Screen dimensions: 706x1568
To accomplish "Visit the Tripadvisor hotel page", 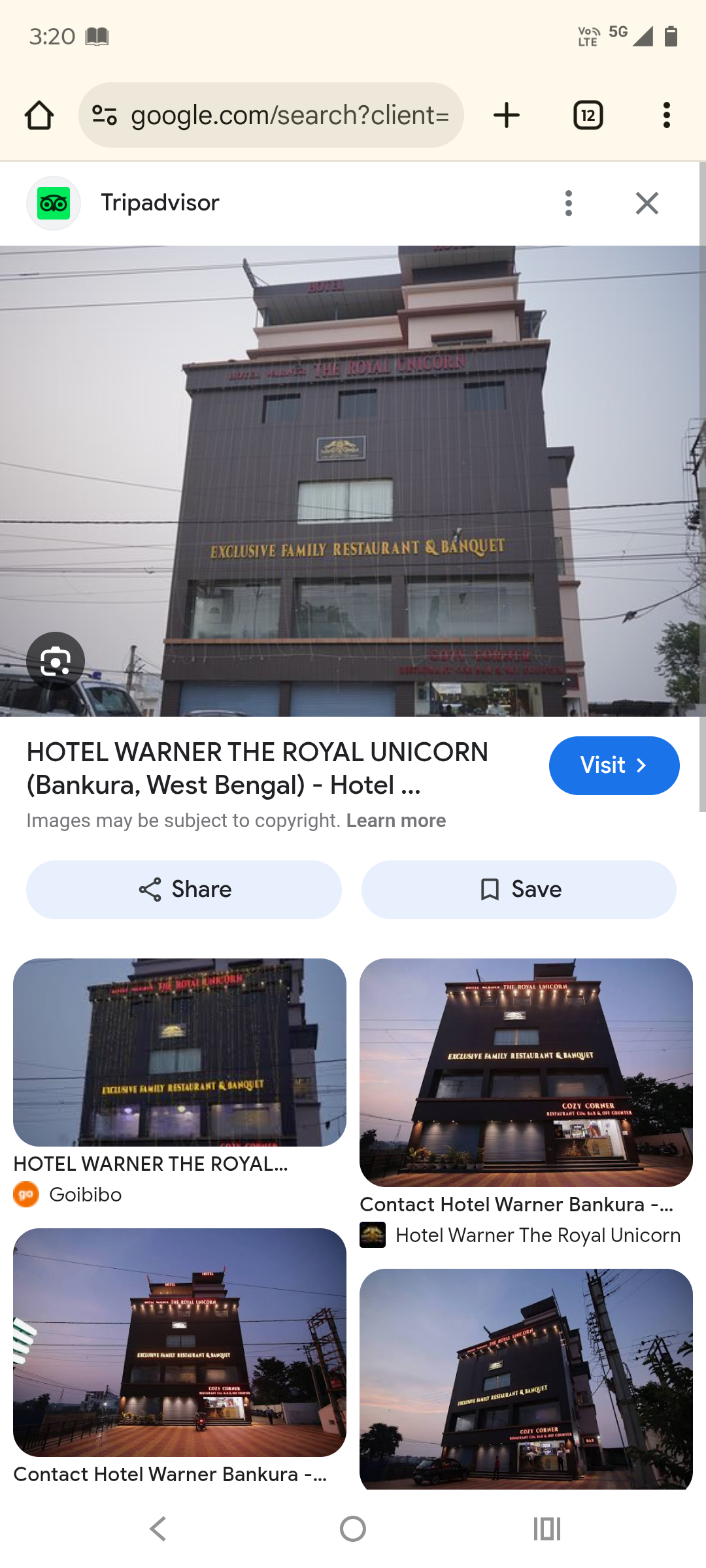I will pyautogui.click(x=614, y=765).
